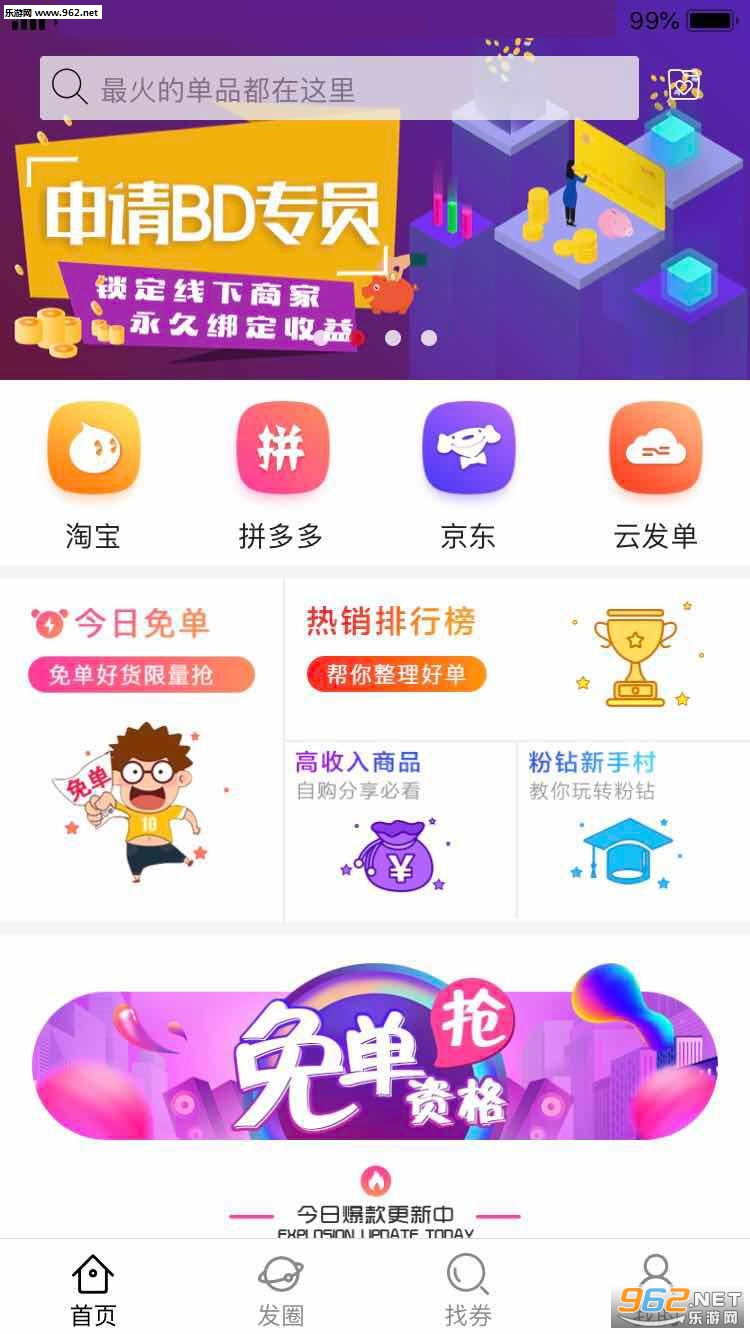The image size is (750, 1334).
Task: Open the 粉钻新手村 card
Action: click(x=634, y=830)
